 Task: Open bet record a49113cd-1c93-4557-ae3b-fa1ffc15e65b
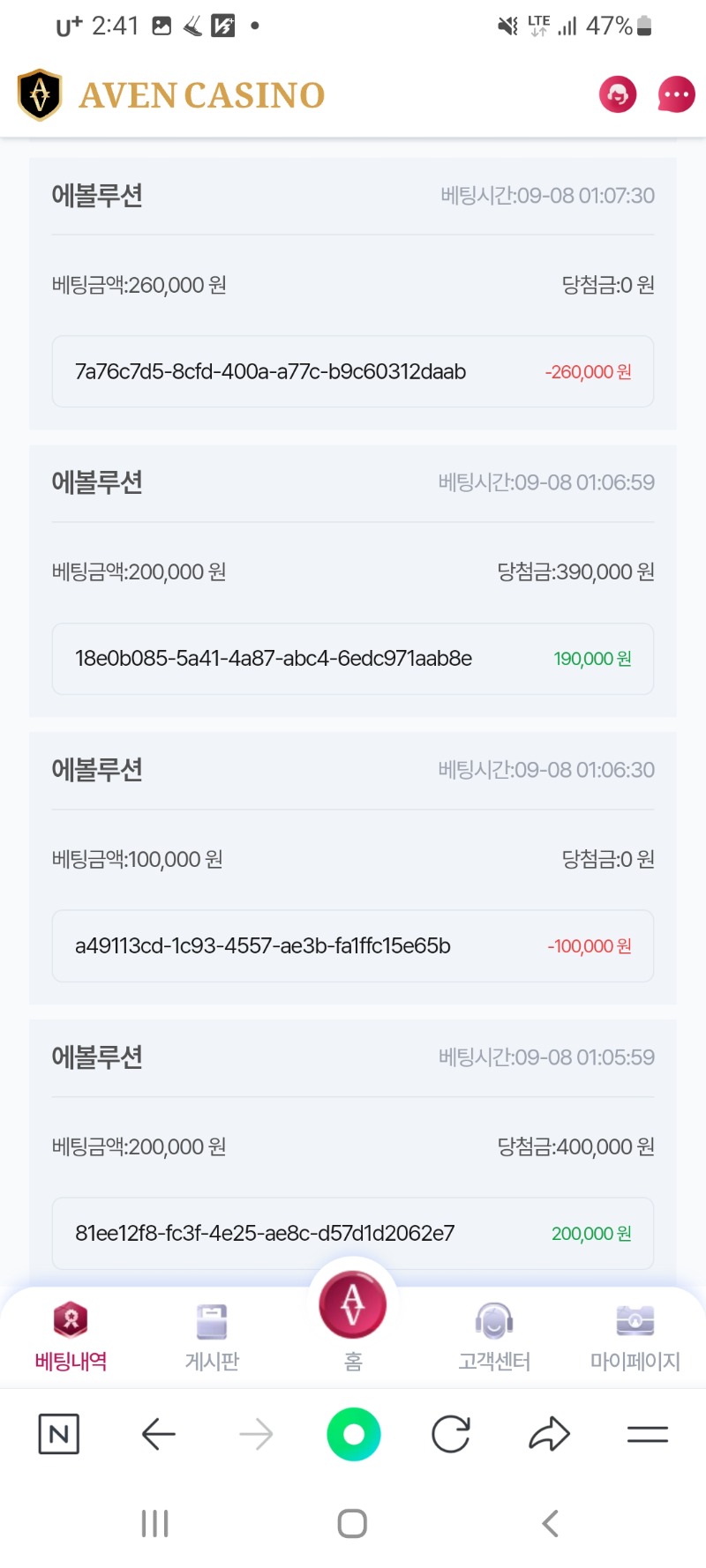353,946
